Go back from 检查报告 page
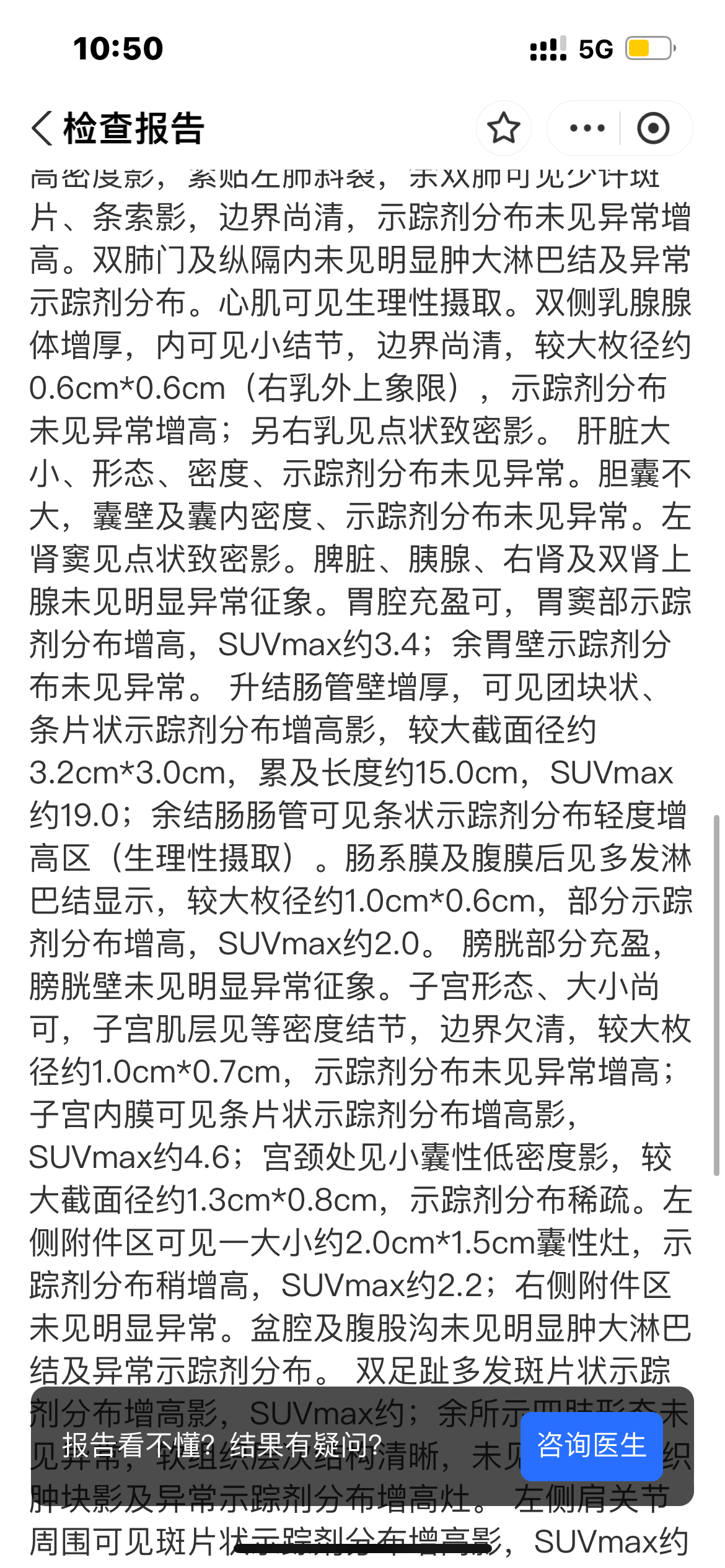725x1568 pixels. pyautogui.click(x=42, y=128)
